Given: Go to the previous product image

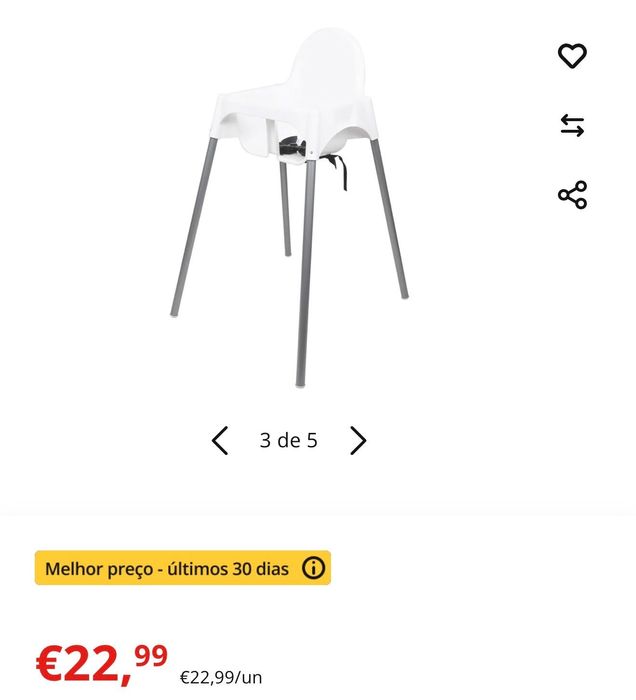Looking at the screenshot, I should pos(220,440).
